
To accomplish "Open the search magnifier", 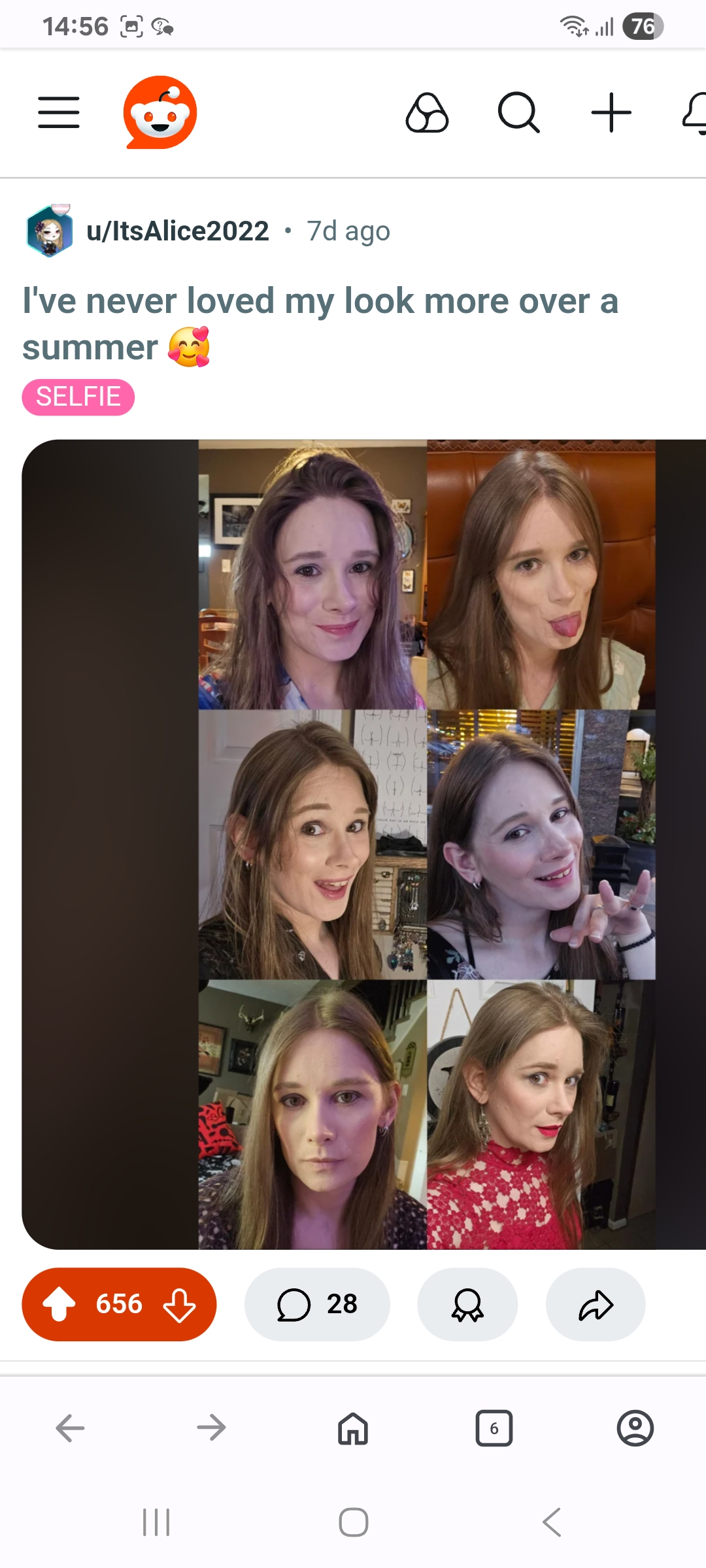I will pos(519,112).
